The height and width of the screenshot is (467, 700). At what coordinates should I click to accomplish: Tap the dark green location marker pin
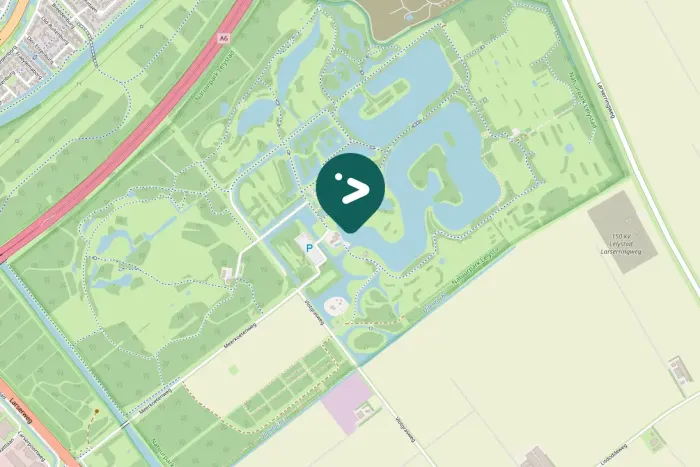point(350,189)
